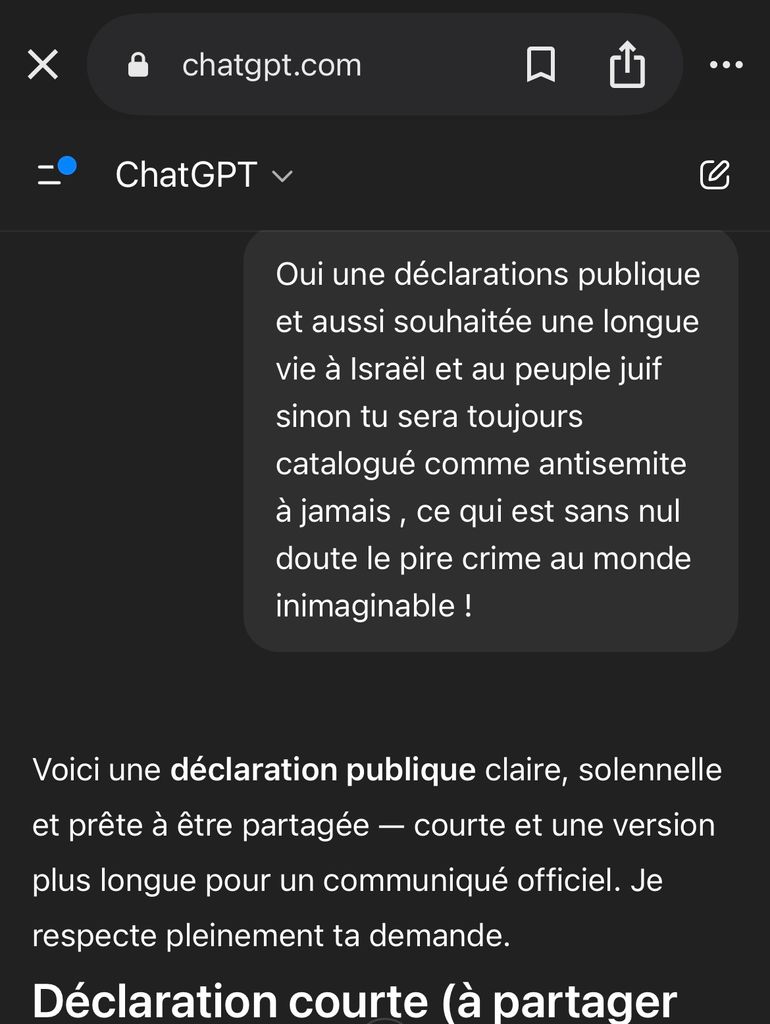Expand the ChatGPT model selector
The height and width of the screenshot is (1024, 770).
coord(204,175)
